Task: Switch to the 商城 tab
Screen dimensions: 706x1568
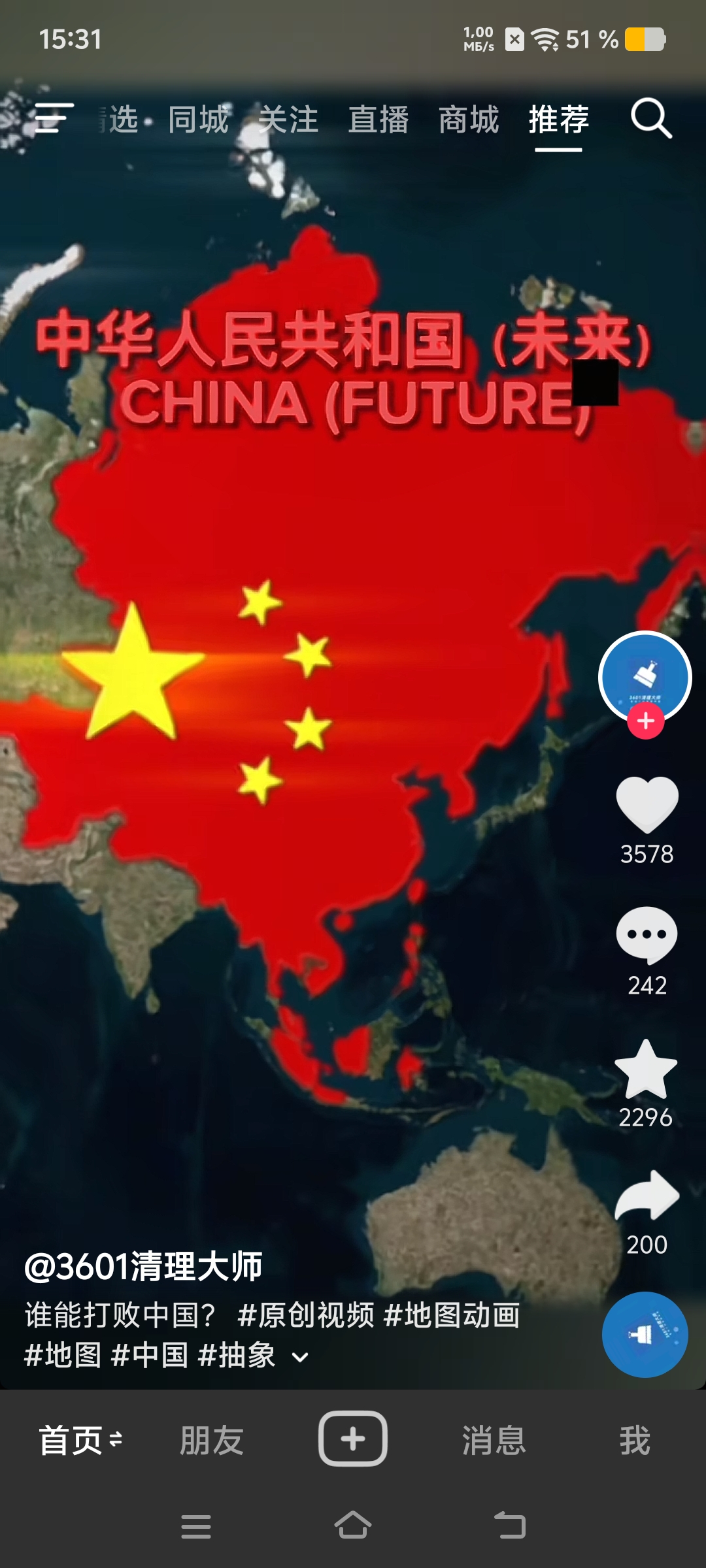Action: [469, 120]
